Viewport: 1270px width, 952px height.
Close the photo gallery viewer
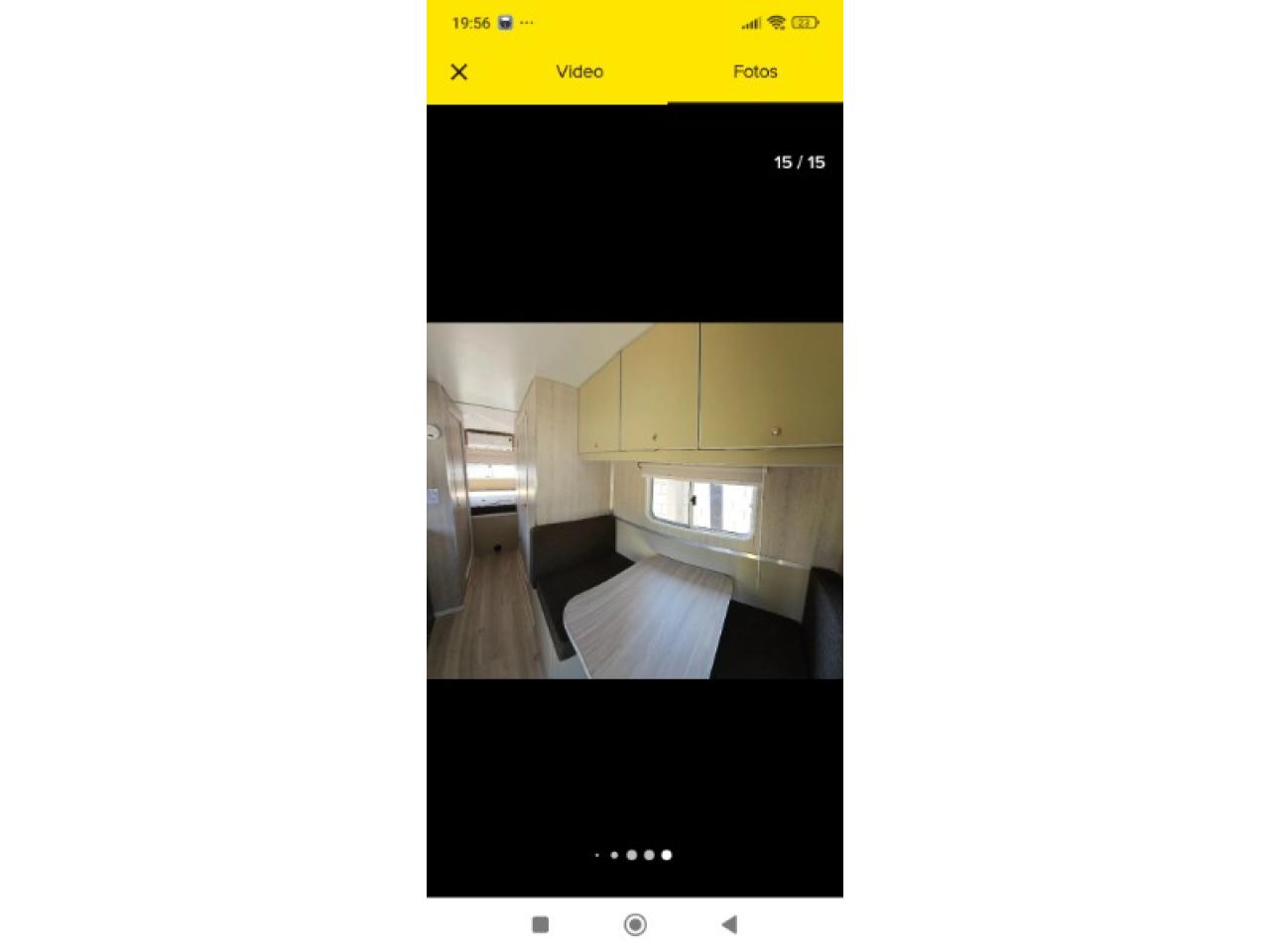[x=458, y=71]
